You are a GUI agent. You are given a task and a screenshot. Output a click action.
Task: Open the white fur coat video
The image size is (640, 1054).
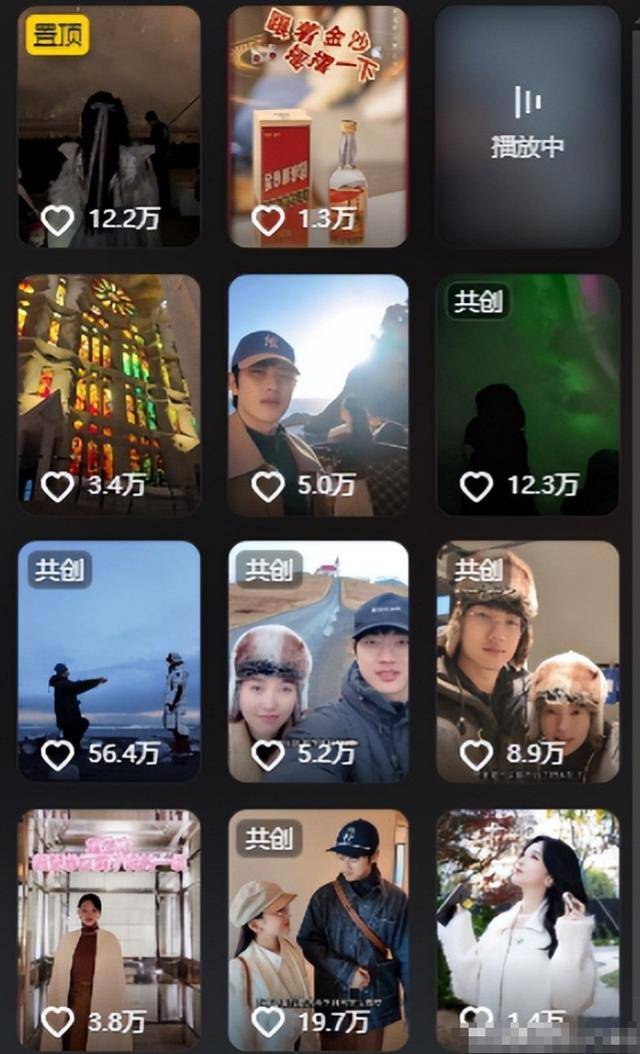(528, 930)
